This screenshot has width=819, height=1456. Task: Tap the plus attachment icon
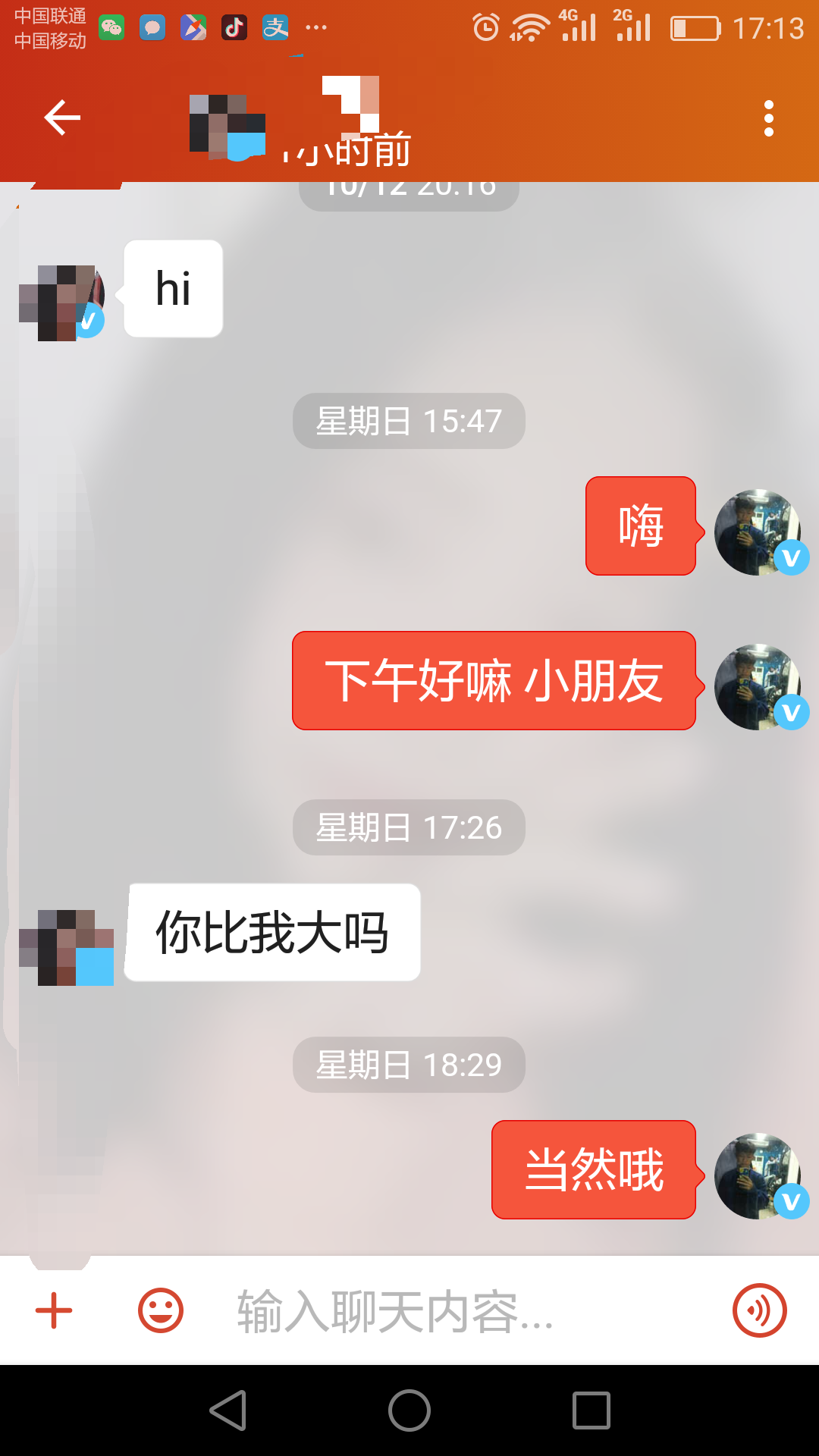coord(54,1310)
